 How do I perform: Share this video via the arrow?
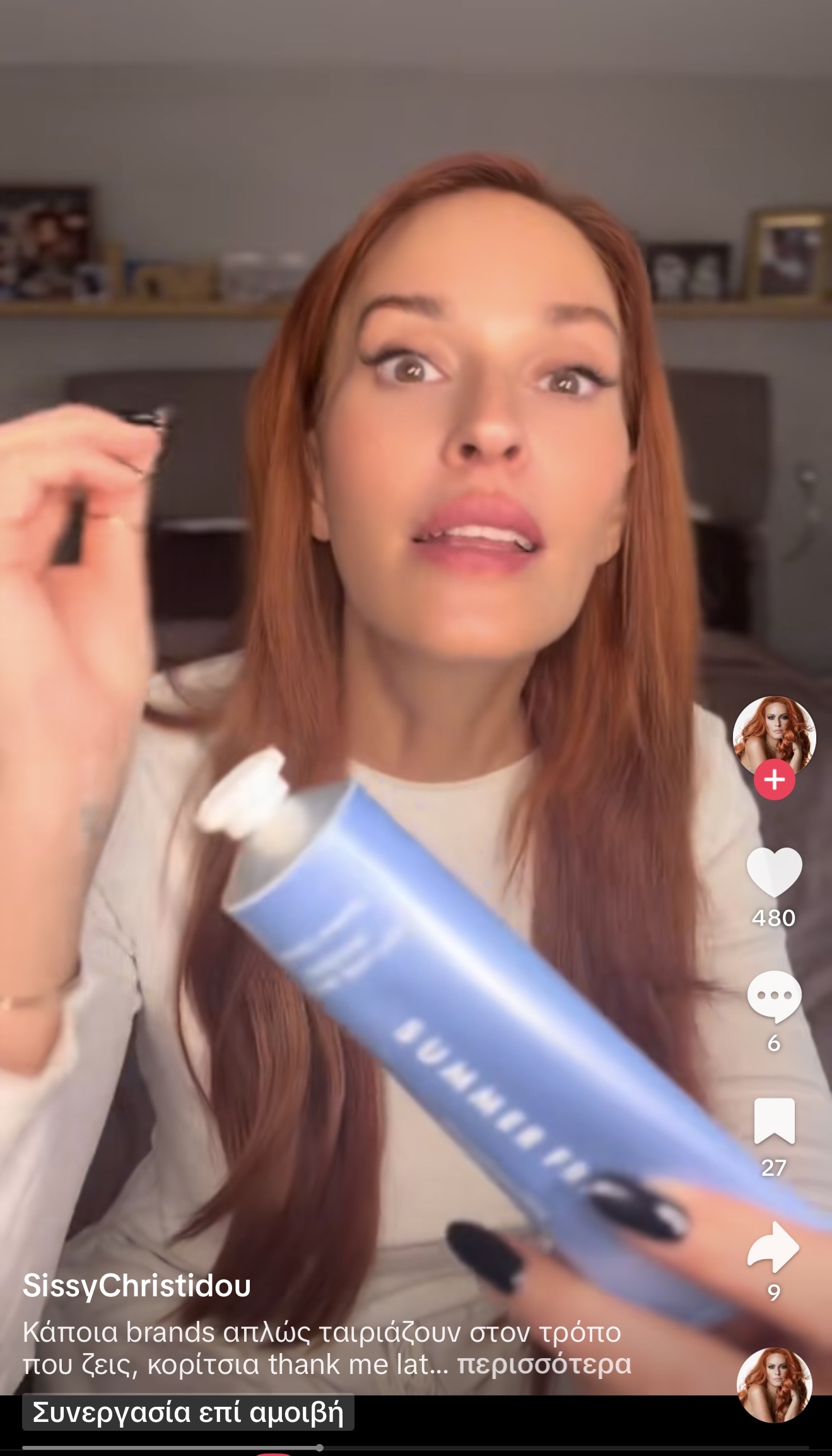point(774,1246)
